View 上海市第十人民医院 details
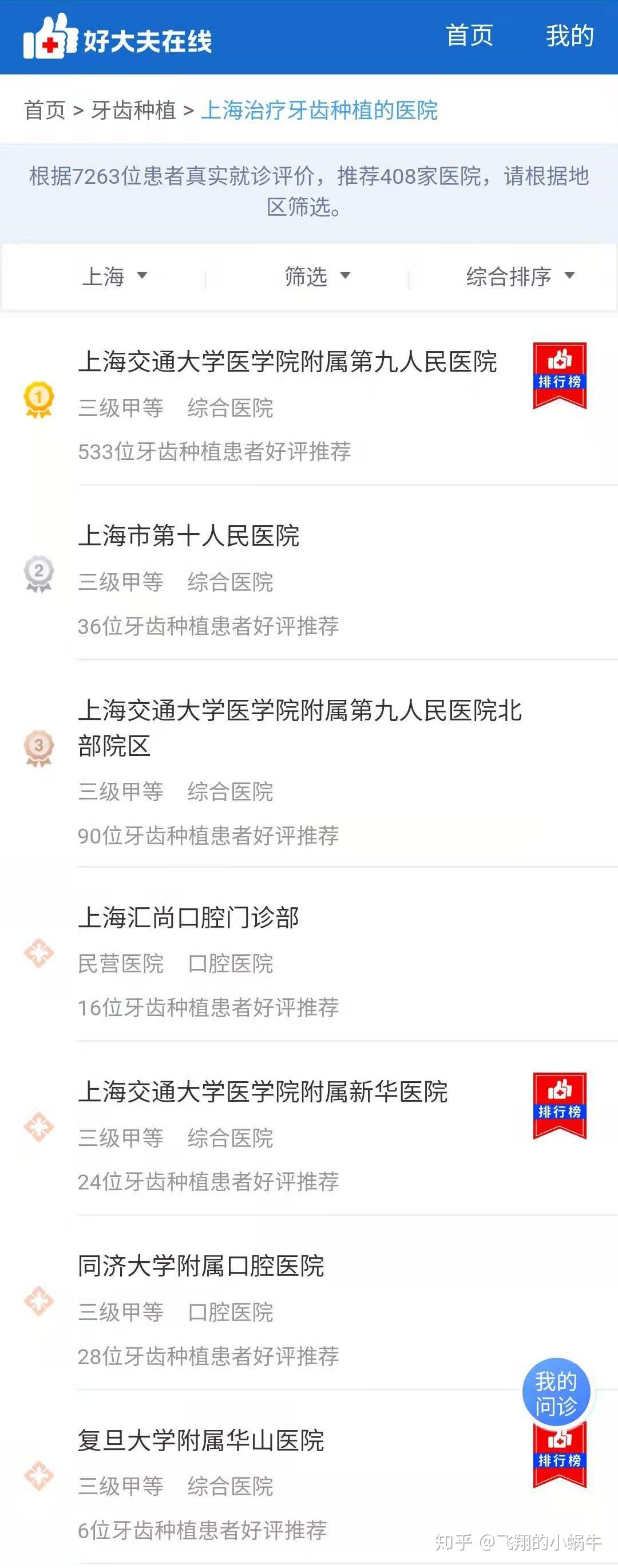This screenshot has width=618, height=1568. 189,536
